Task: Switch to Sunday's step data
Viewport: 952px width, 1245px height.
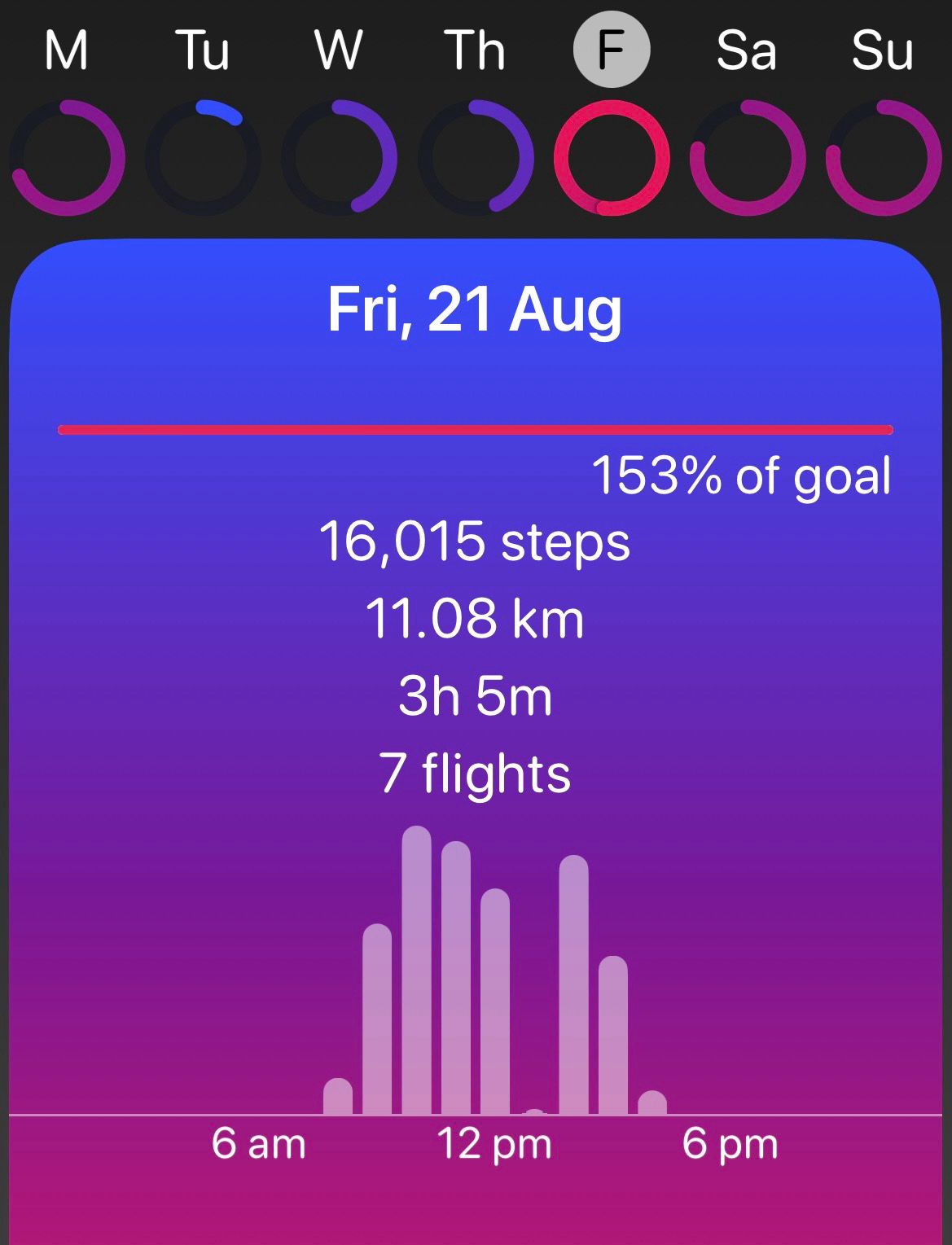Action: coord(883,50)
